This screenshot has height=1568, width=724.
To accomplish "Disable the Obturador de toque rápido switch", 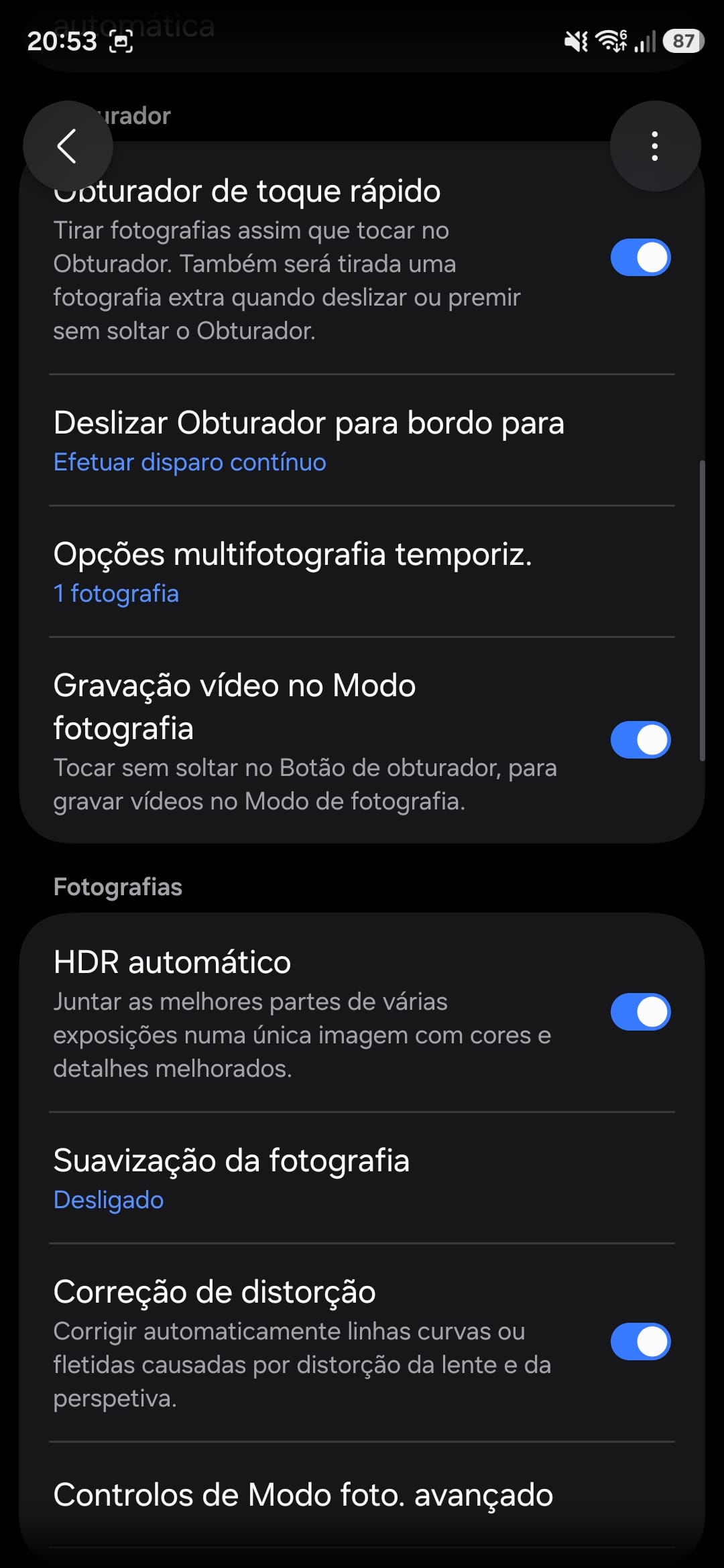I will coord(640,258).
